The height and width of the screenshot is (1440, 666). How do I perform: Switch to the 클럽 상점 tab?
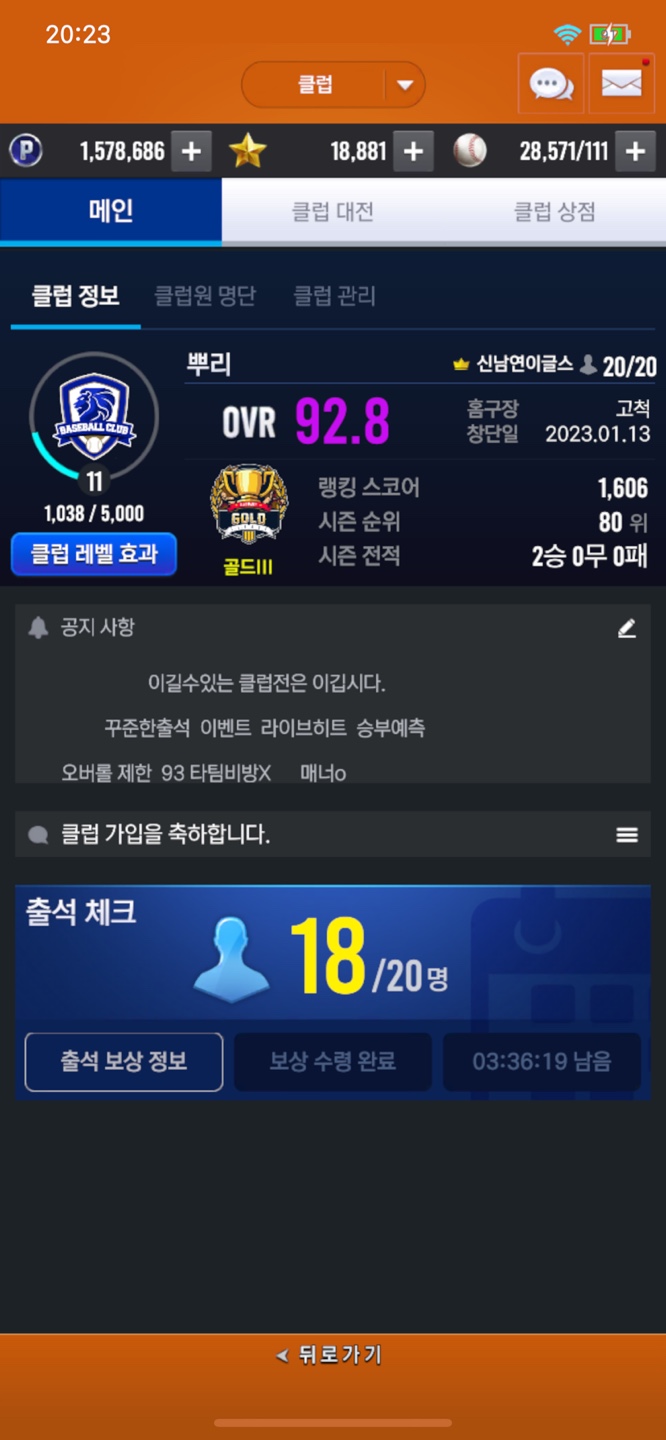click(x=555, y=211)
